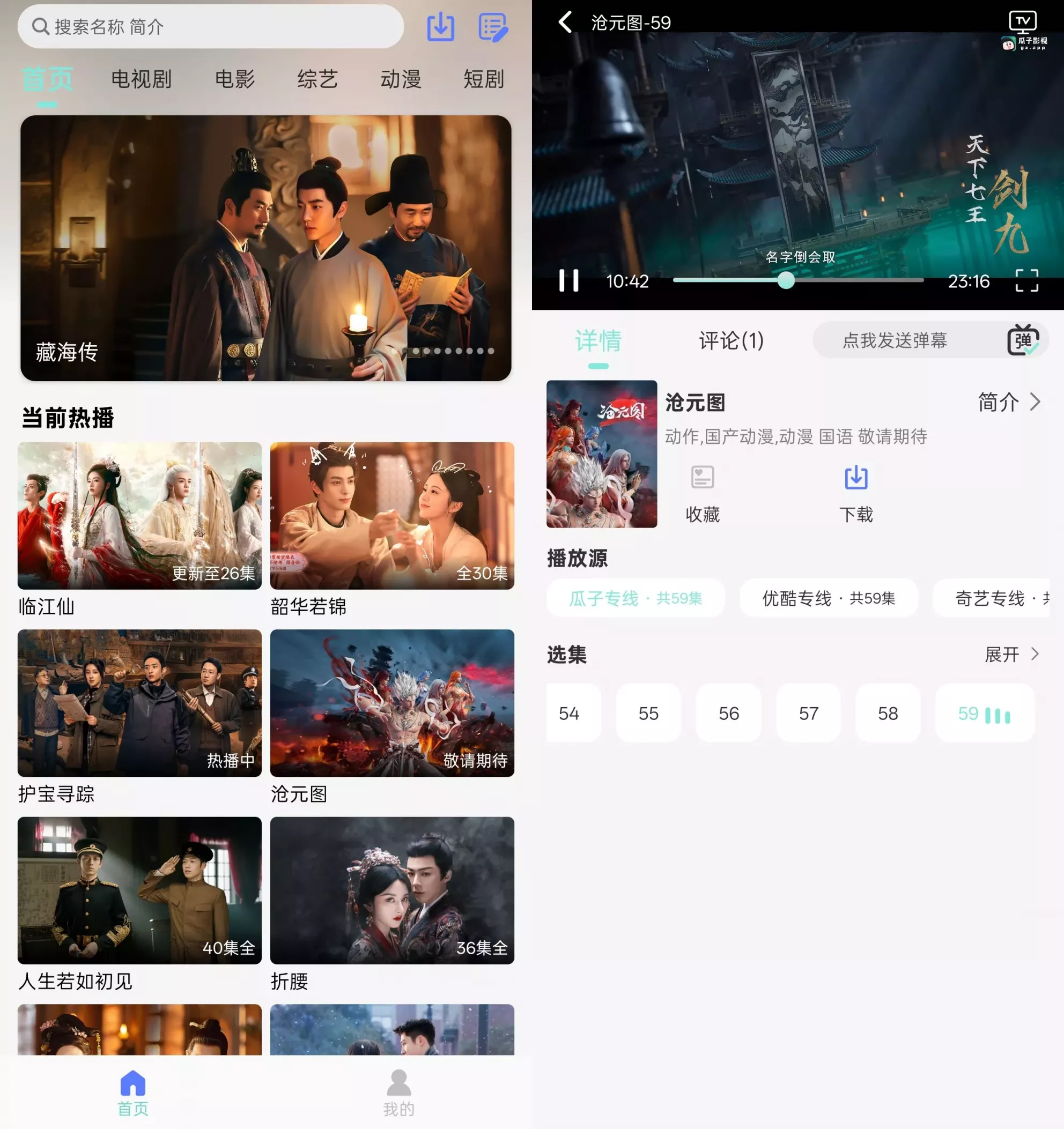View the 韶华若锦 drama card

click(x=392, y=516)
